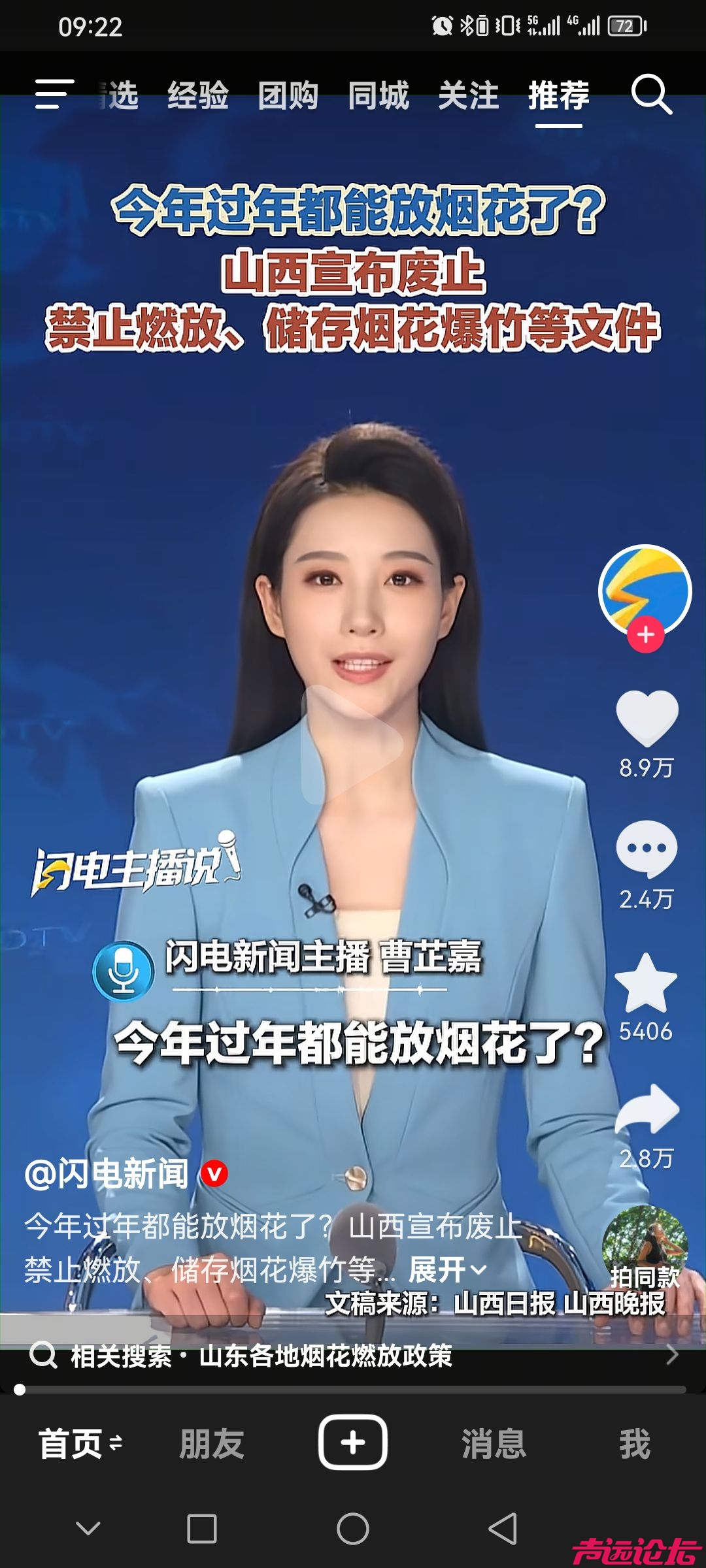This screenshot has height=1568, width=706.
Task: Favorite this video with the star
Action: 646,983
